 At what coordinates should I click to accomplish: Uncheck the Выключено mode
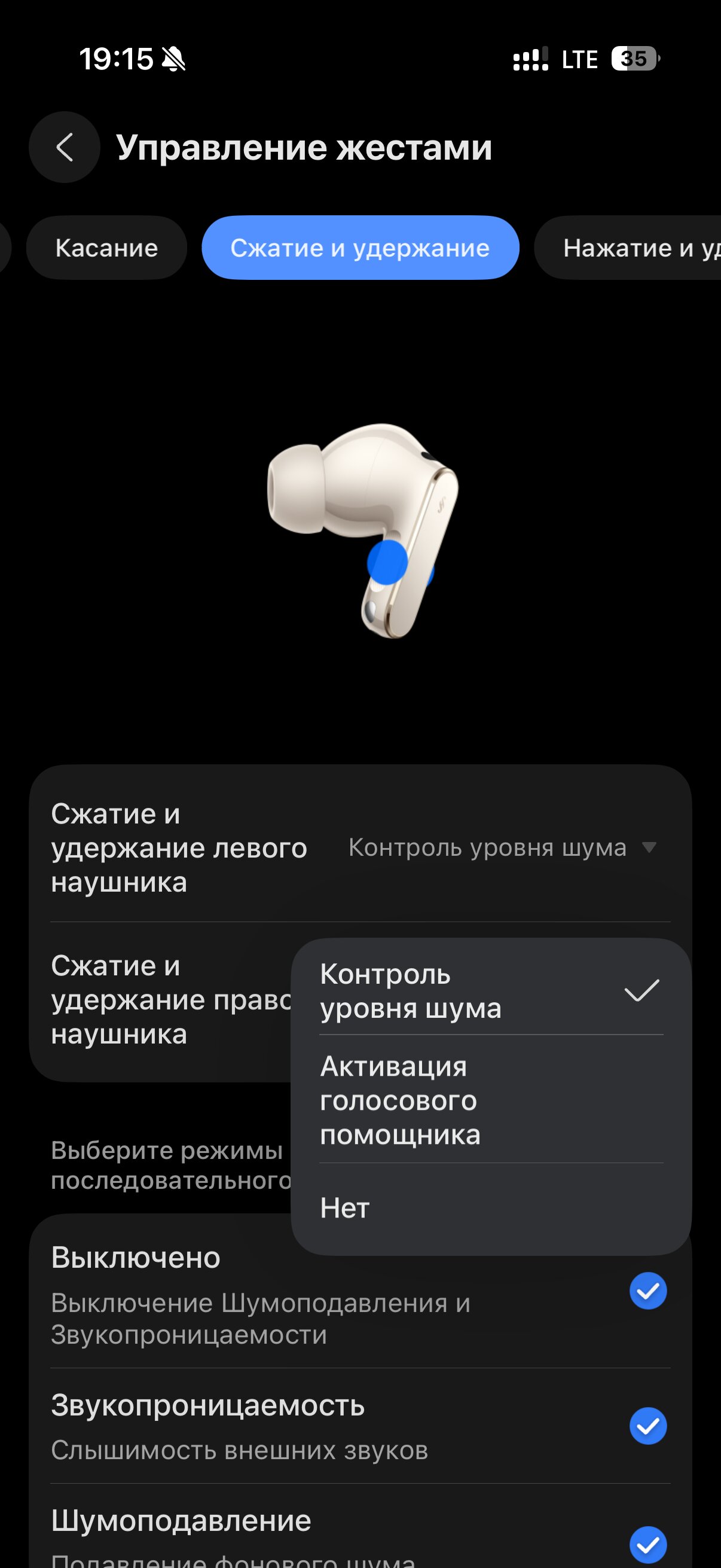point(648,1291)
